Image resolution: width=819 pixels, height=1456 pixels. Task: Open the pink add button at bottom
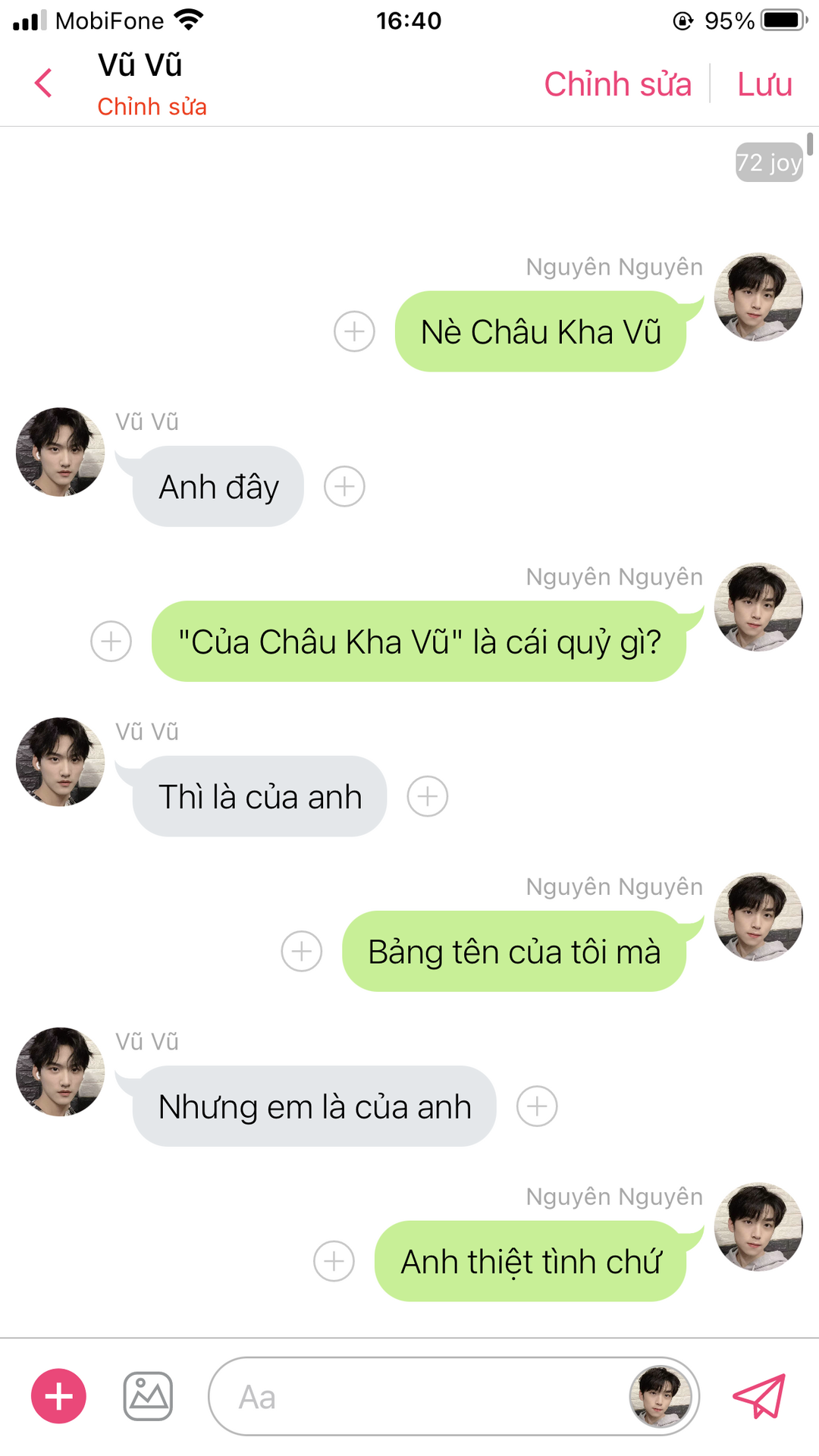click(58, 1396)
